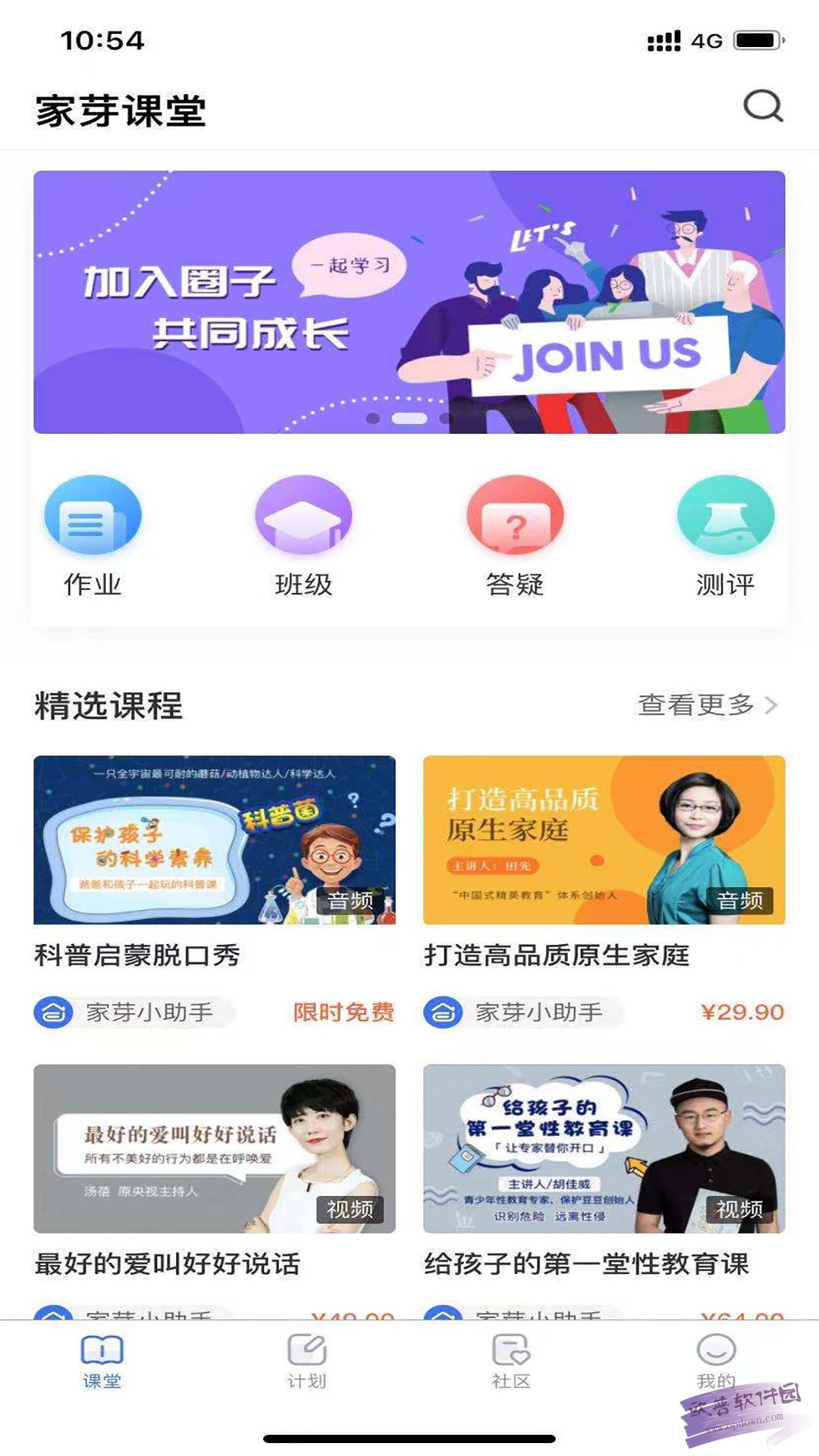The height and width of the screenshot is (1456, 819).
Task: Open the 加入圈子 JOIN US banner
Action: click(409, 302)
